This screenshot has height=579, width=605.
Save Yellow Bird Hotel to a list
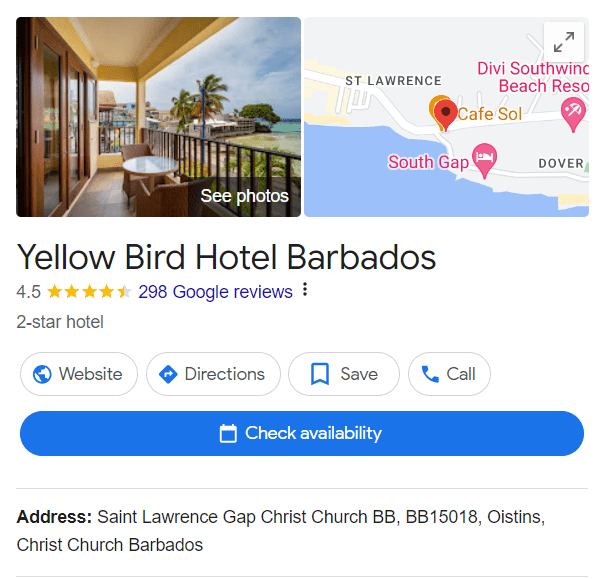click(x=343, y=374)
